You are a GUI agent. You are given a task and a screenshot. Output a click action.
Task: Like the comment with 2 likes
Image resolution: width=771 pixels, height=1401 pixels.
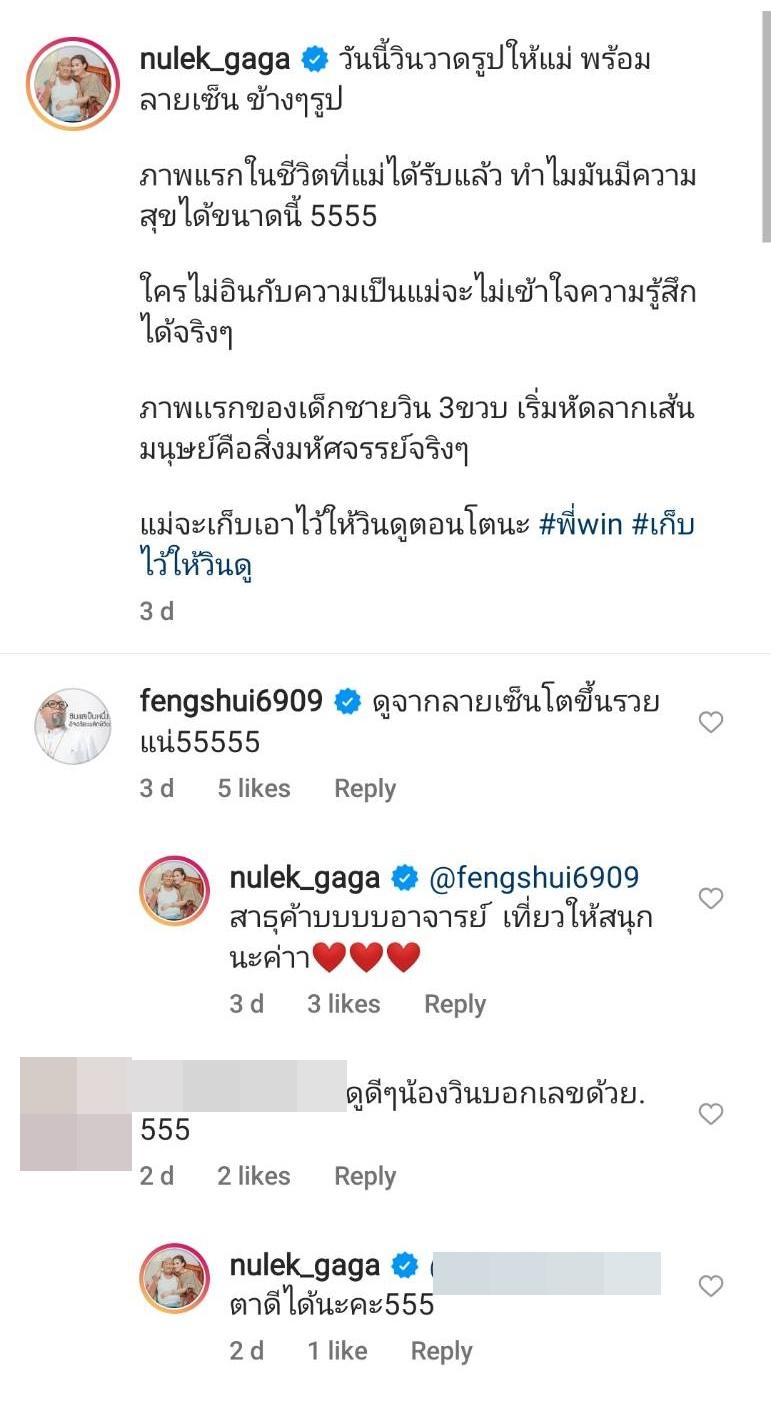click(710, 1113)
